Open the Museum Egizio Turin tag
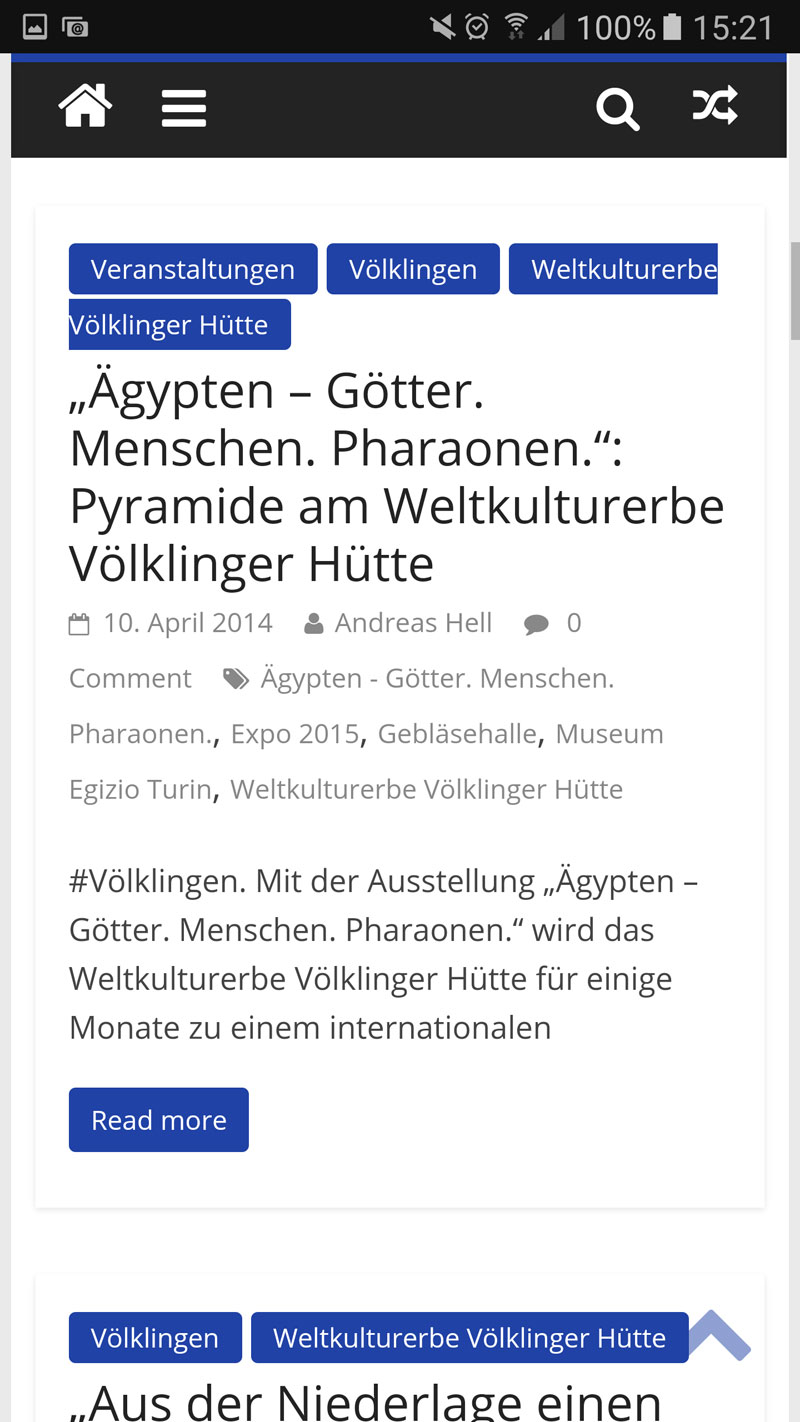The width and height of the screenshot is (800, 1422). (x=366, y=761)
